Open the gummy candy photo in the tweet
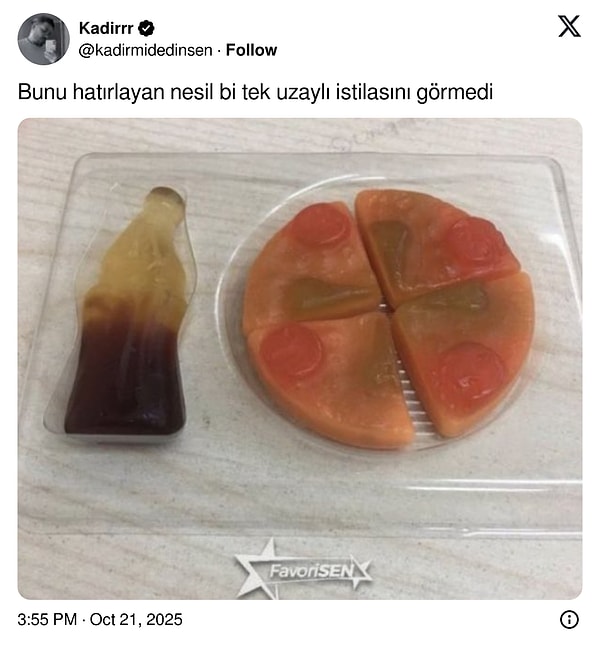 coord(300,358)
